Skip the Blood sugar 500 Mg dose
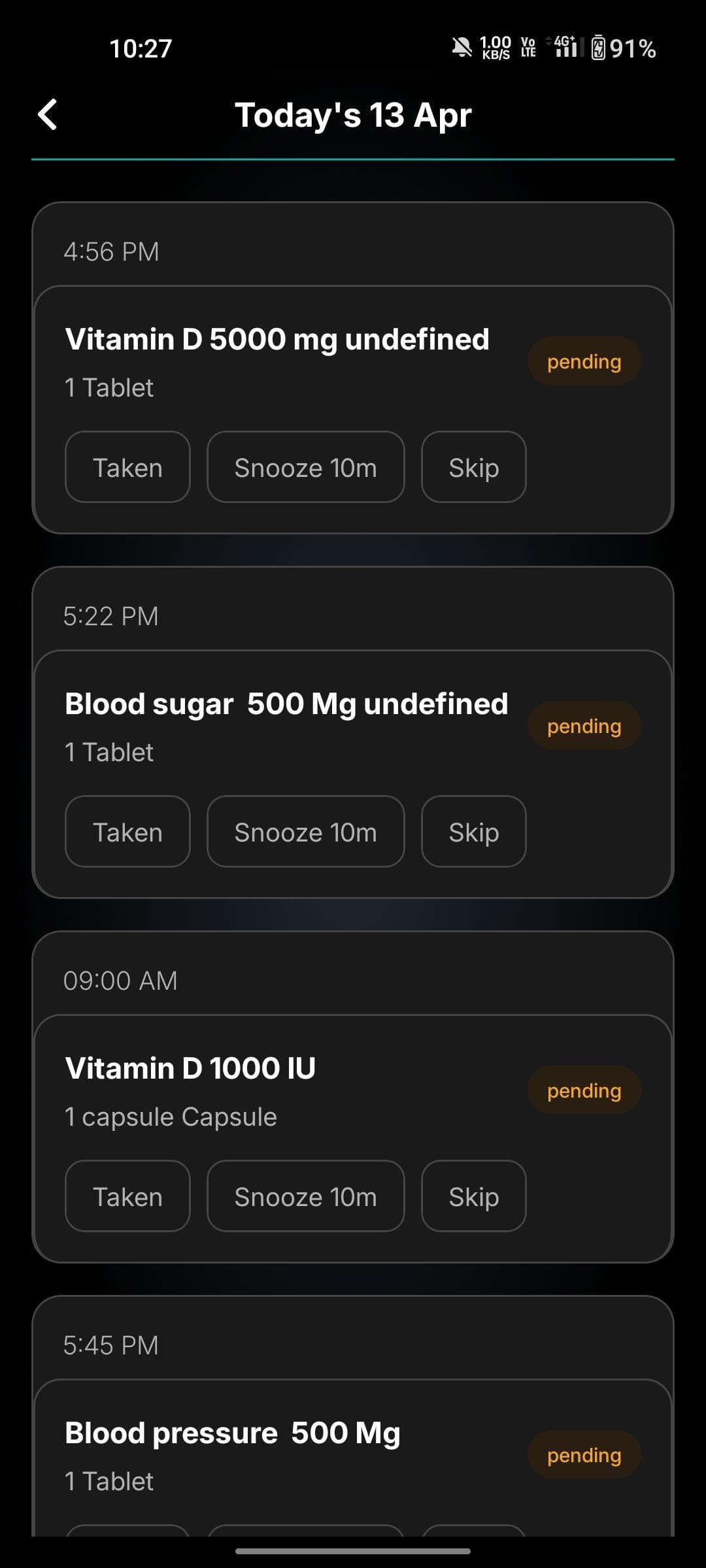The height and width of the screenshot is (1568, 706). point(473,832)
